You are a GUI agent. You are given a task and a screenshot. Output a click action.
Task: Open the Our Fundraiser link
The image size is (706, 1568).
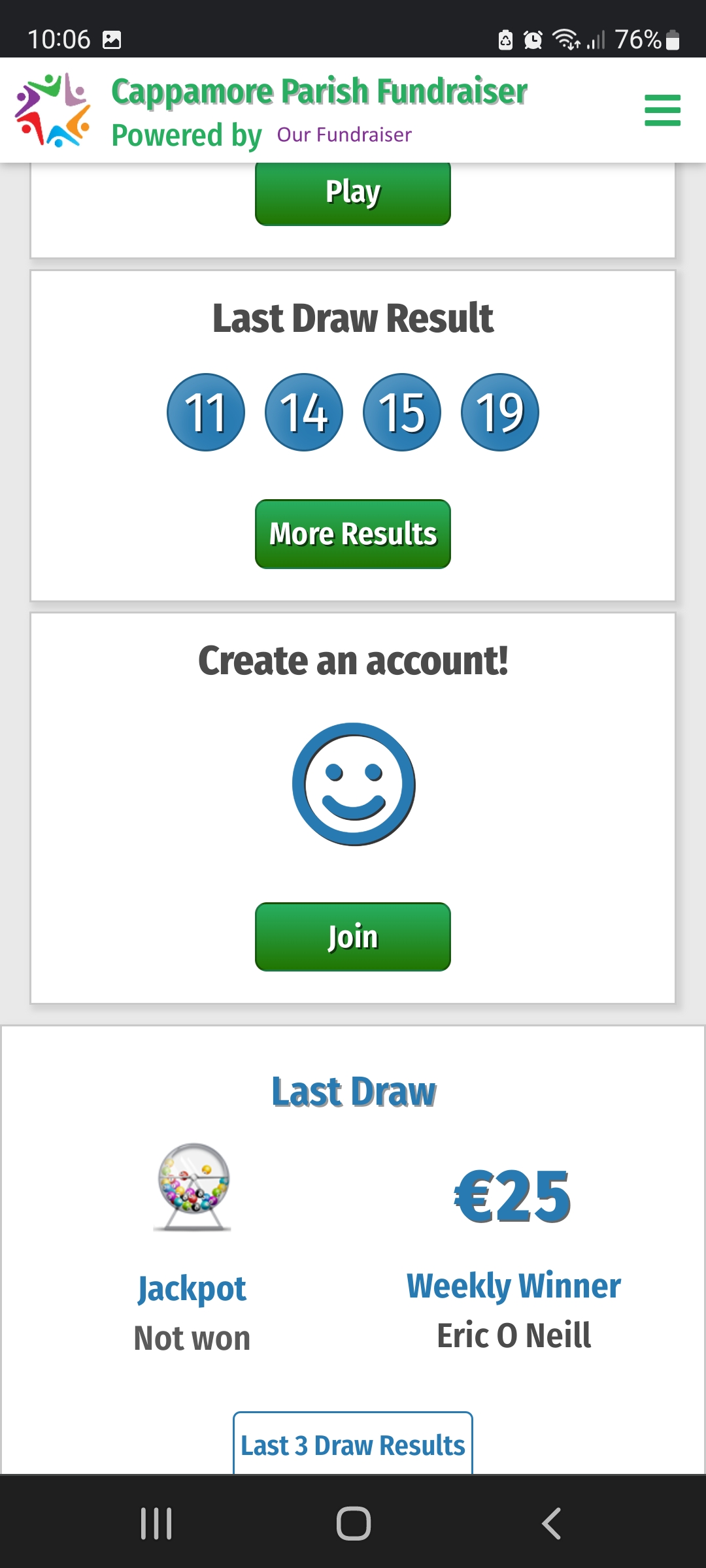click(x=344, y=135)
